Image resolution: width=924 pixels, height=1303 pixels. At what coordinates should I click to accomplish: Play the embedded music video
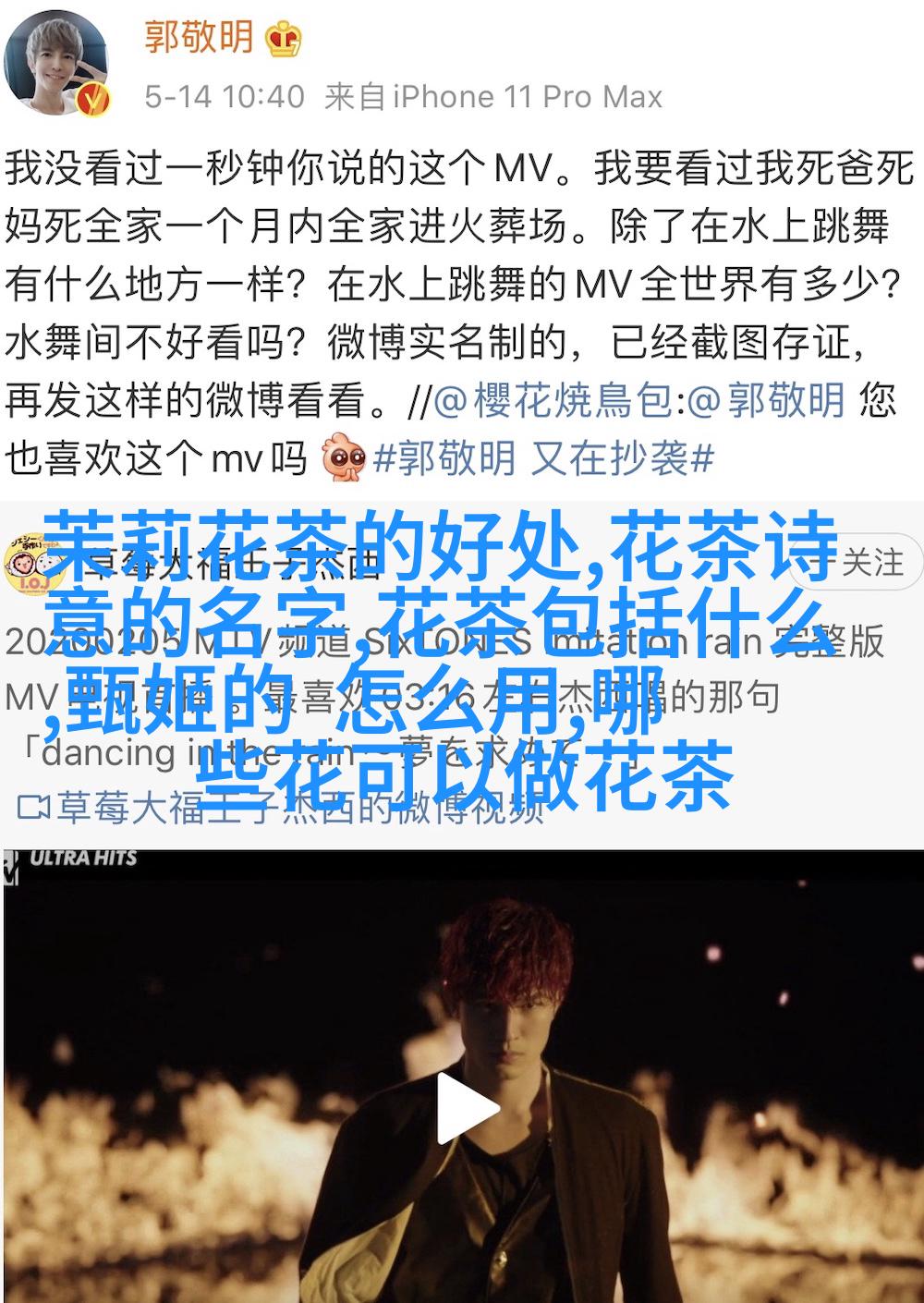click(x=465, y=1108)
